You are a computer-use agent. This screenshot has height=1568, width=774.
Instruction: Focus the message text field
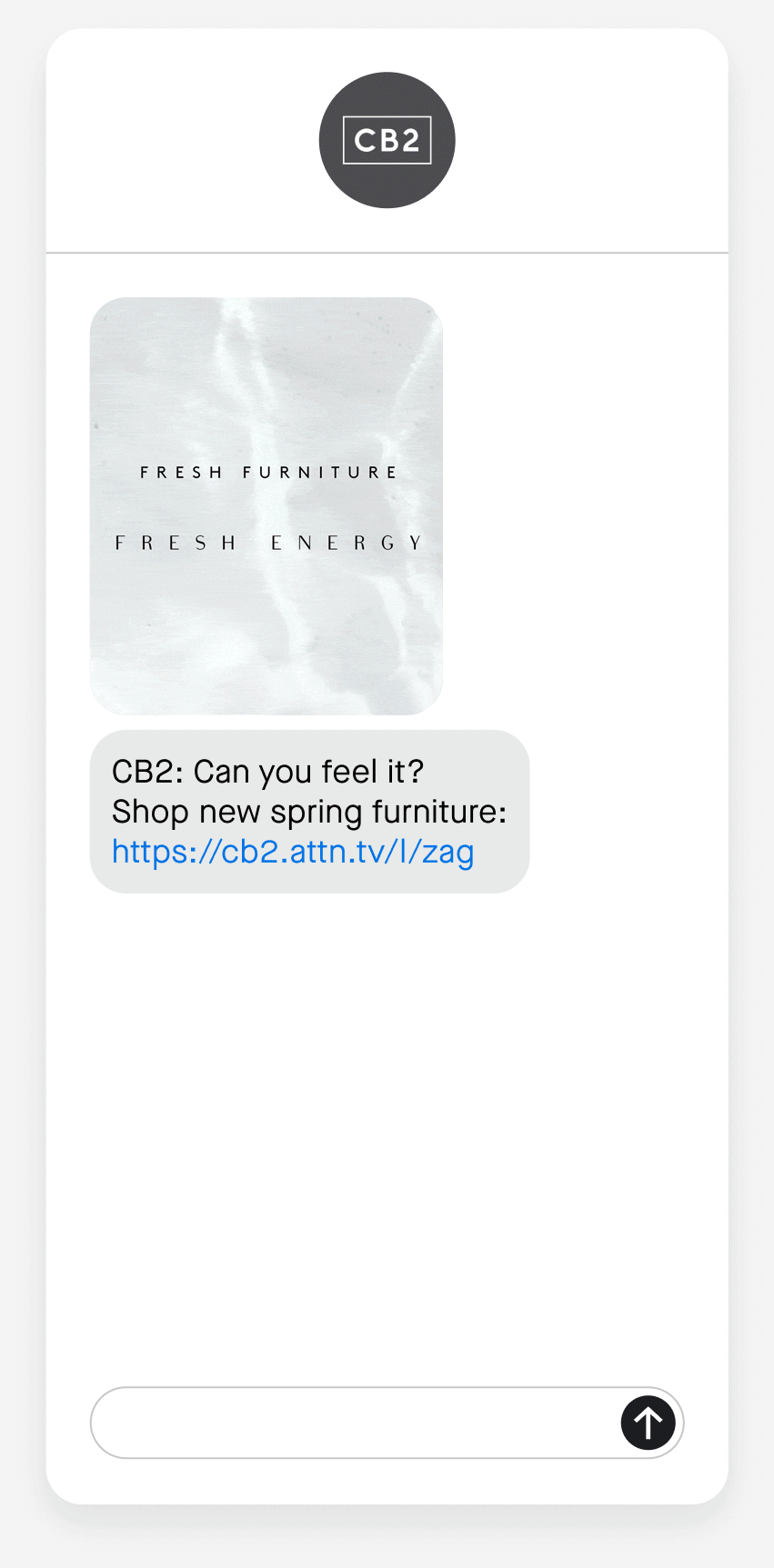point(355,1423)
